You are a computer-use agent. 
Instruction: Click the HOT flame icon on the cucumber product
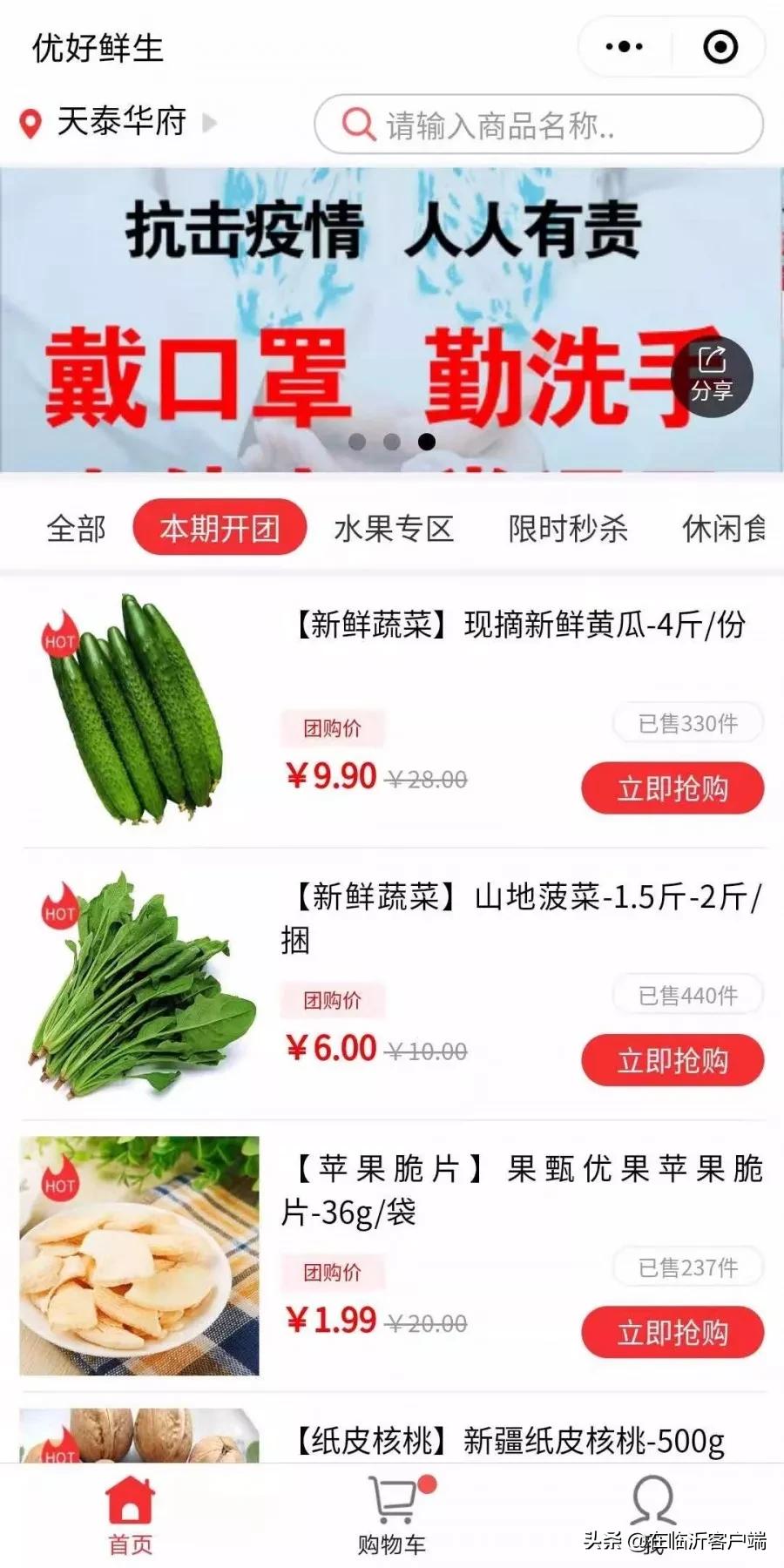click(x=58, y=636)
